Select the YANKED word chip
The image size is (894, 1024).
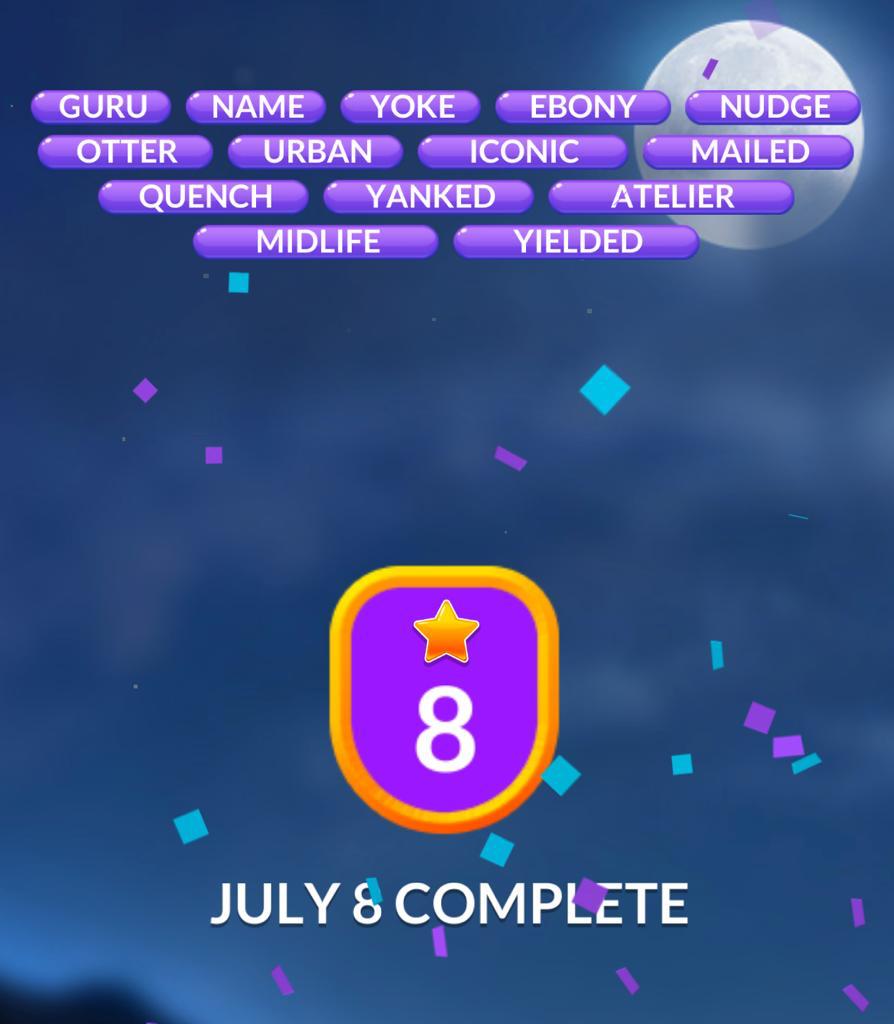(x=429, y=197)
